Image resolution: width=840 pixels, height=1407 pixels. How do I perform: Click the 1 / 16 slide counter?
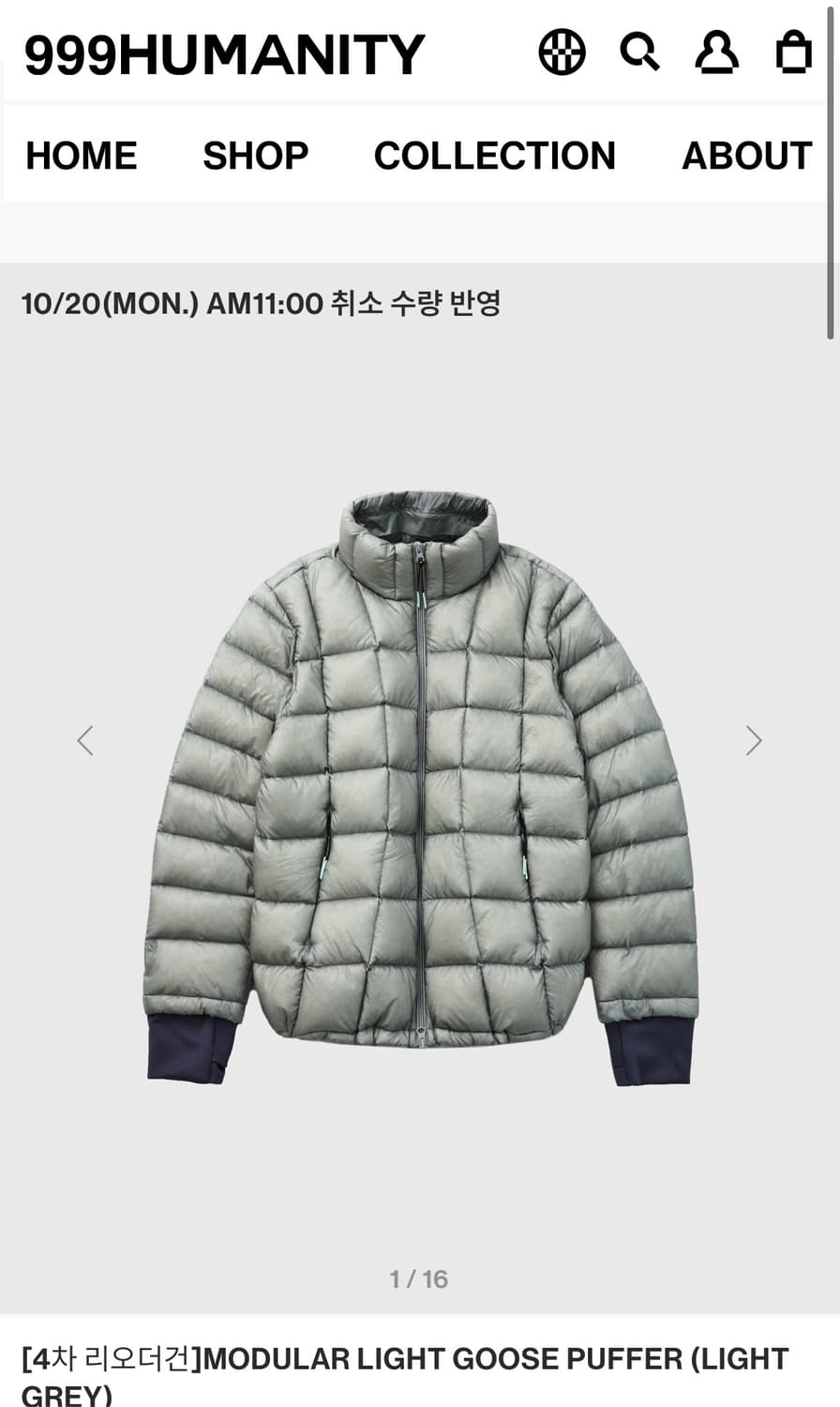(419, 1278)
